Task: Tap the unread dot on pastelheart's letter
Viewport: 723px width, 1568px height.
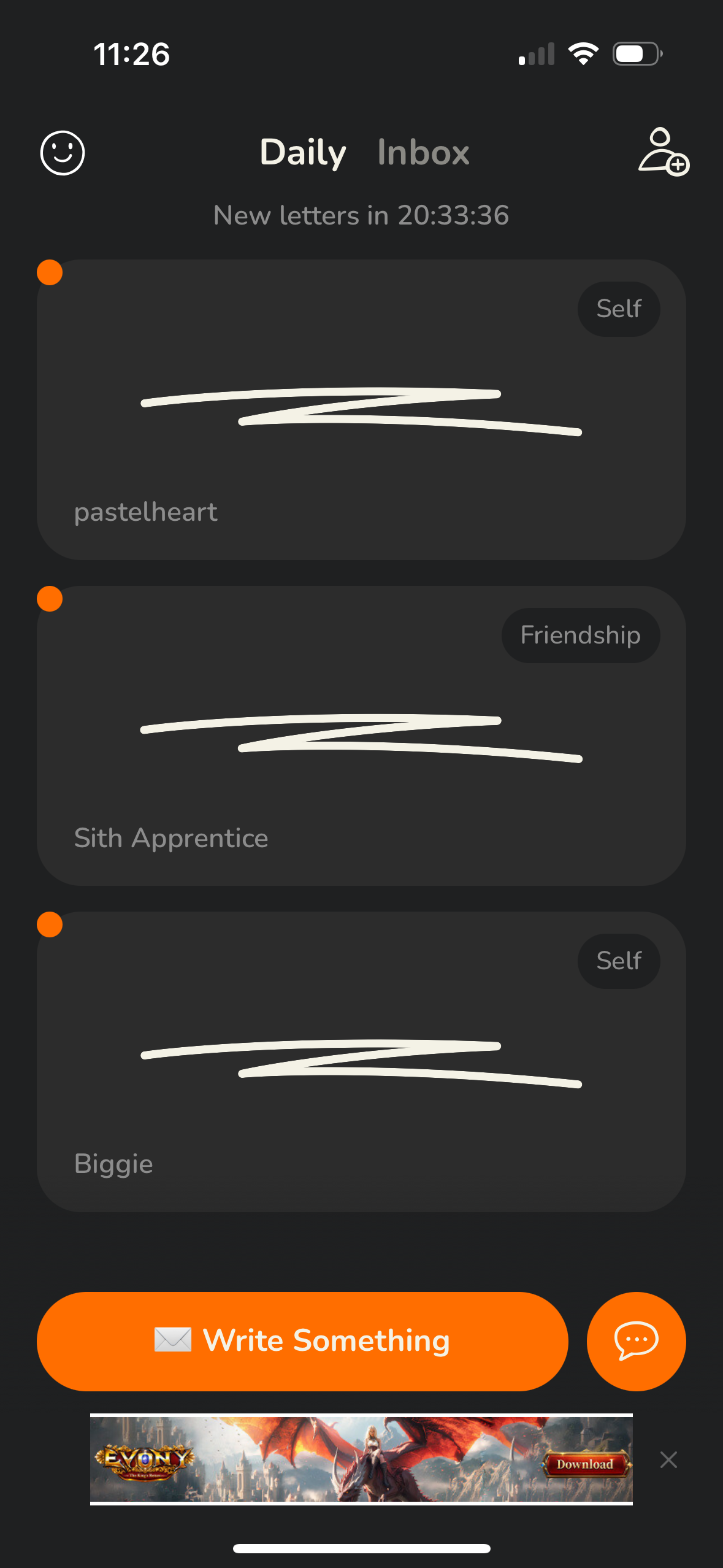Action: tap(50, 272)
